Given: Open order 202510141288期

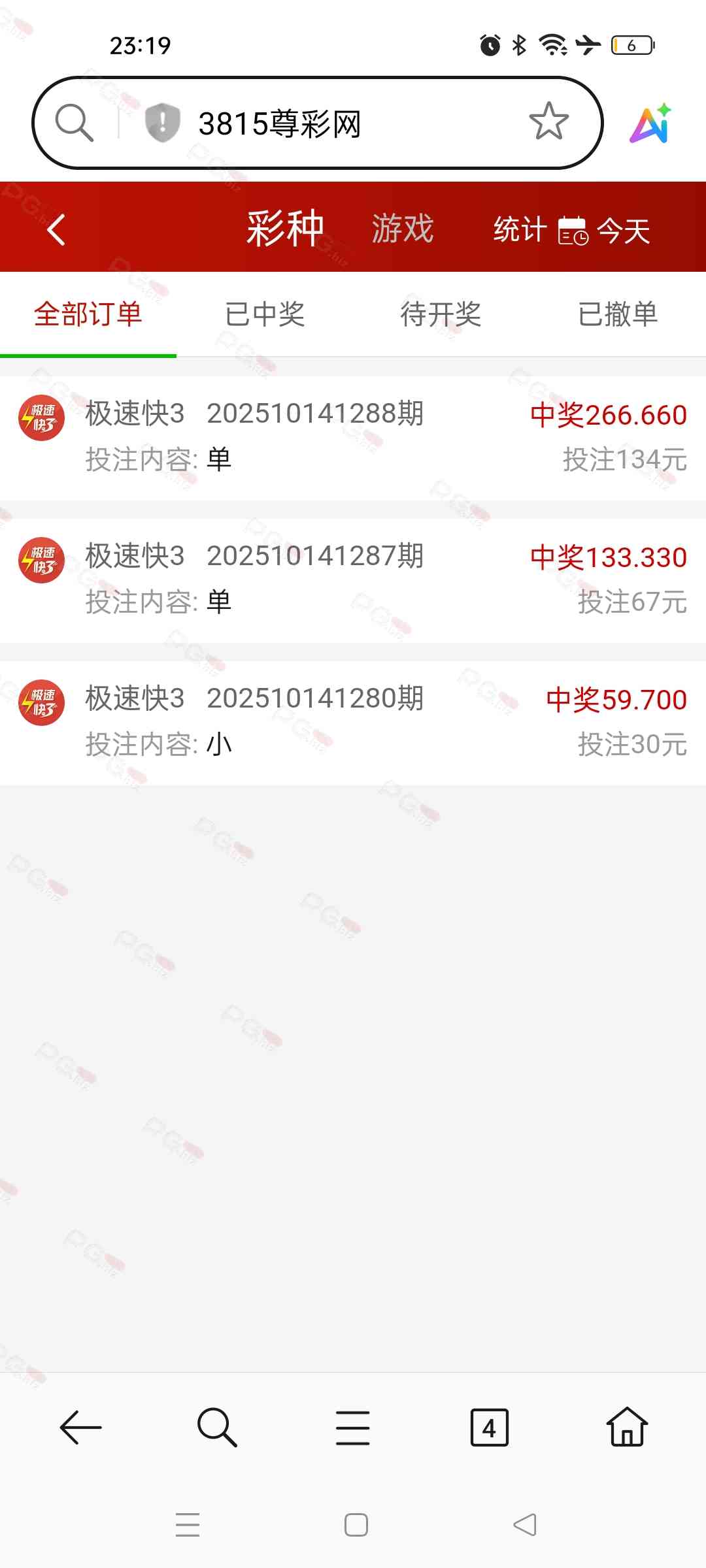Looking at the screenshot, I should tap(353, 436).
